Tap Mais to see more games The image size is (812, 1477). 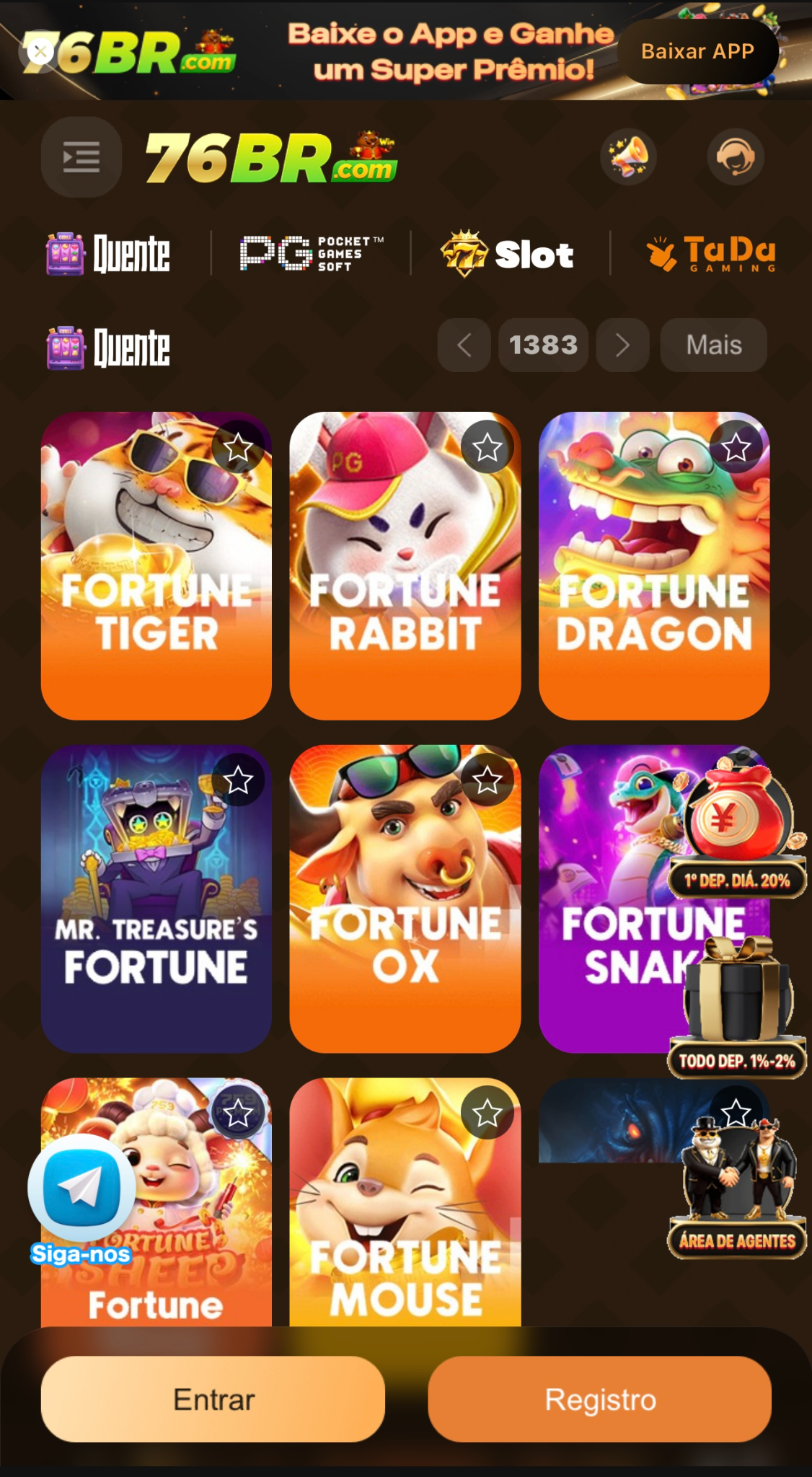pos(713,345)
